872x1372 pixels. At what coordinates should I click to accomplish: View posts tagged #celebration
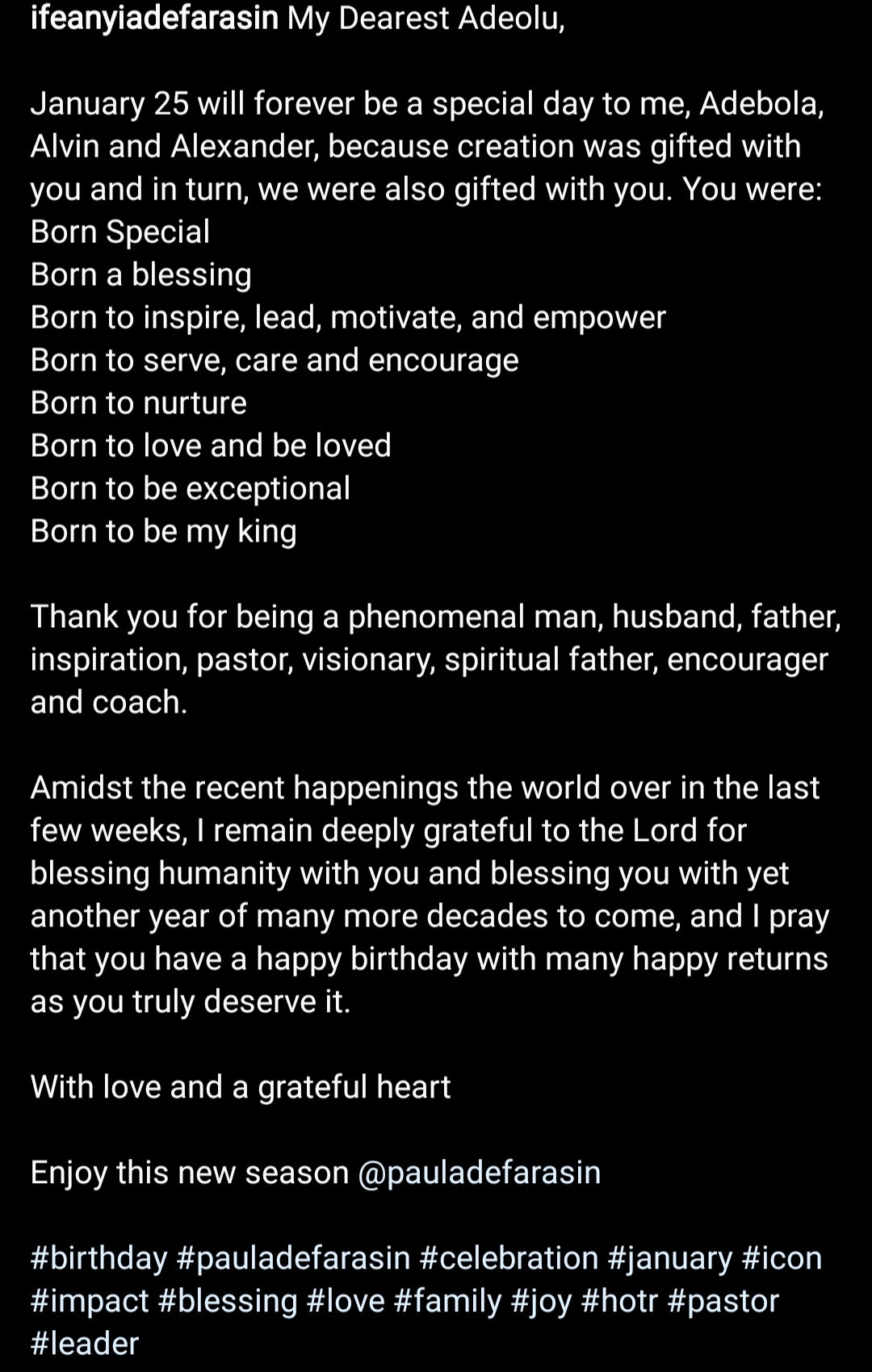coord(509,1258)
